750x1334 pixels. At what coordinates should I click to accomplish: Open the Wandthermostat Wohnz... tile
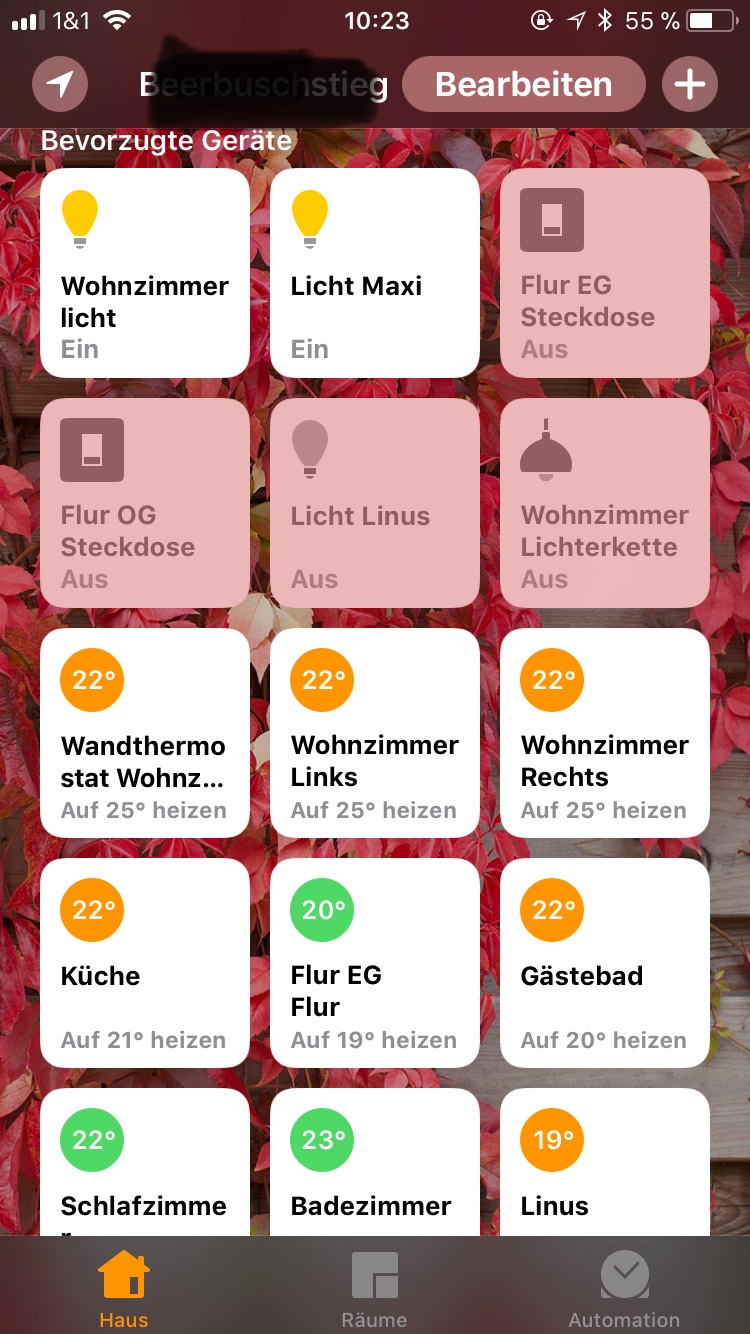pyautogui.click(x=145, y=733)
